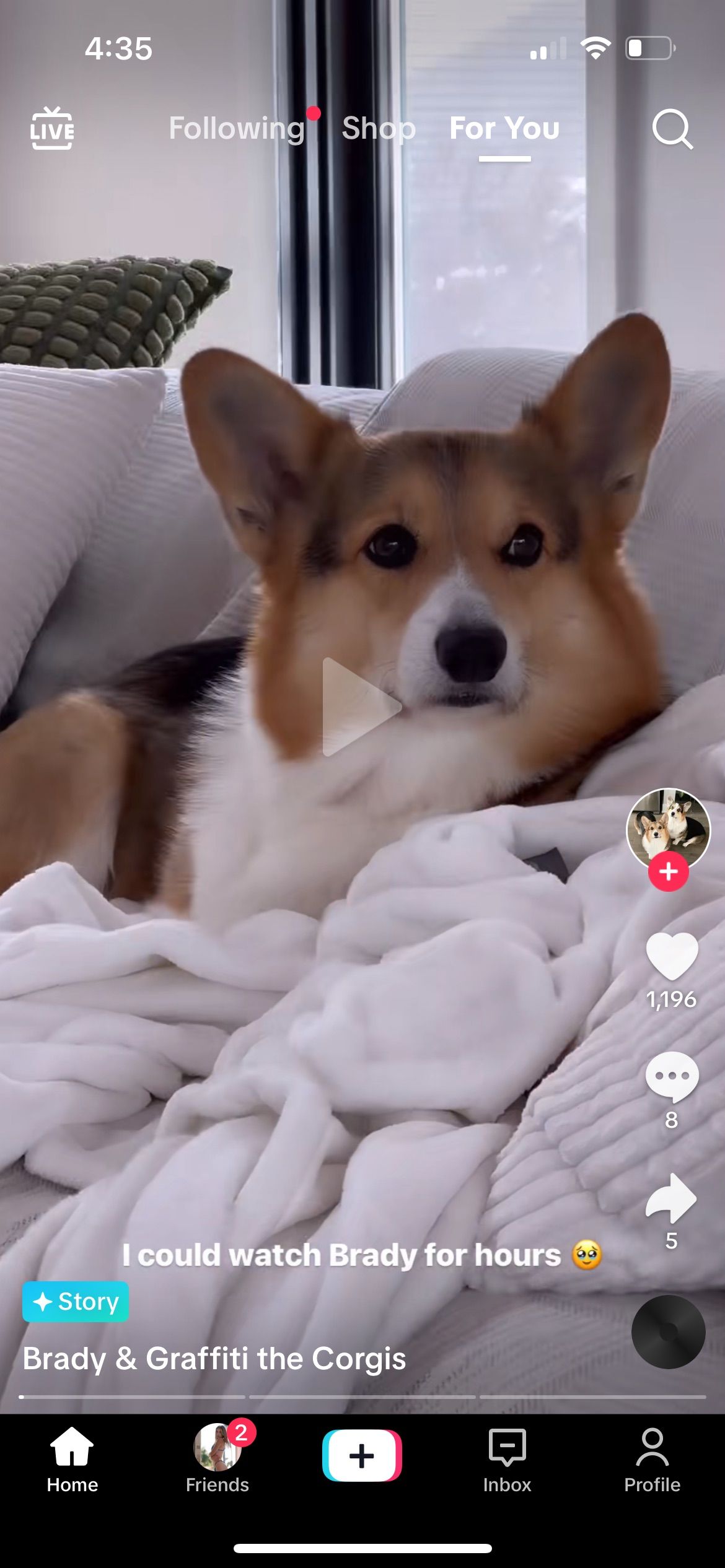Create a new post with plus button

coord(362,1455)
